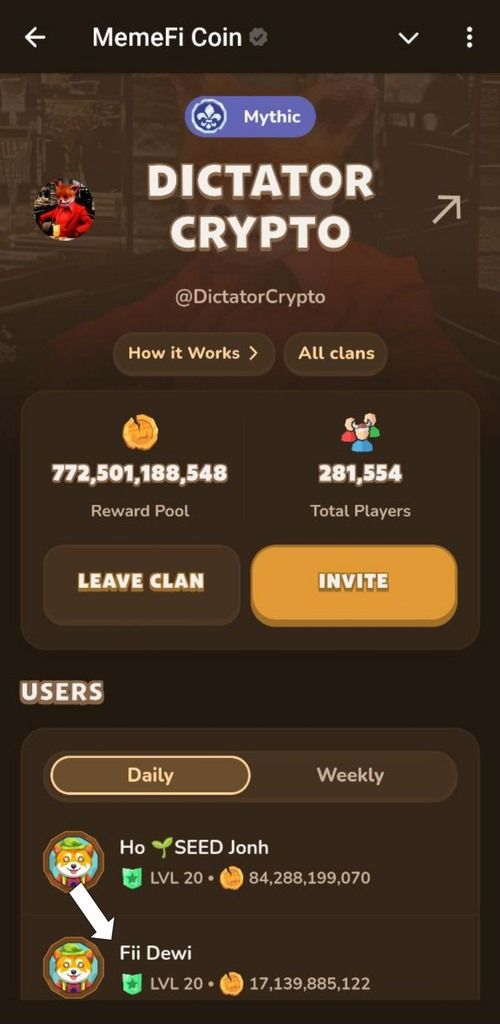
Task: Tap the Leave Clan button
Action: pos(141,583)
